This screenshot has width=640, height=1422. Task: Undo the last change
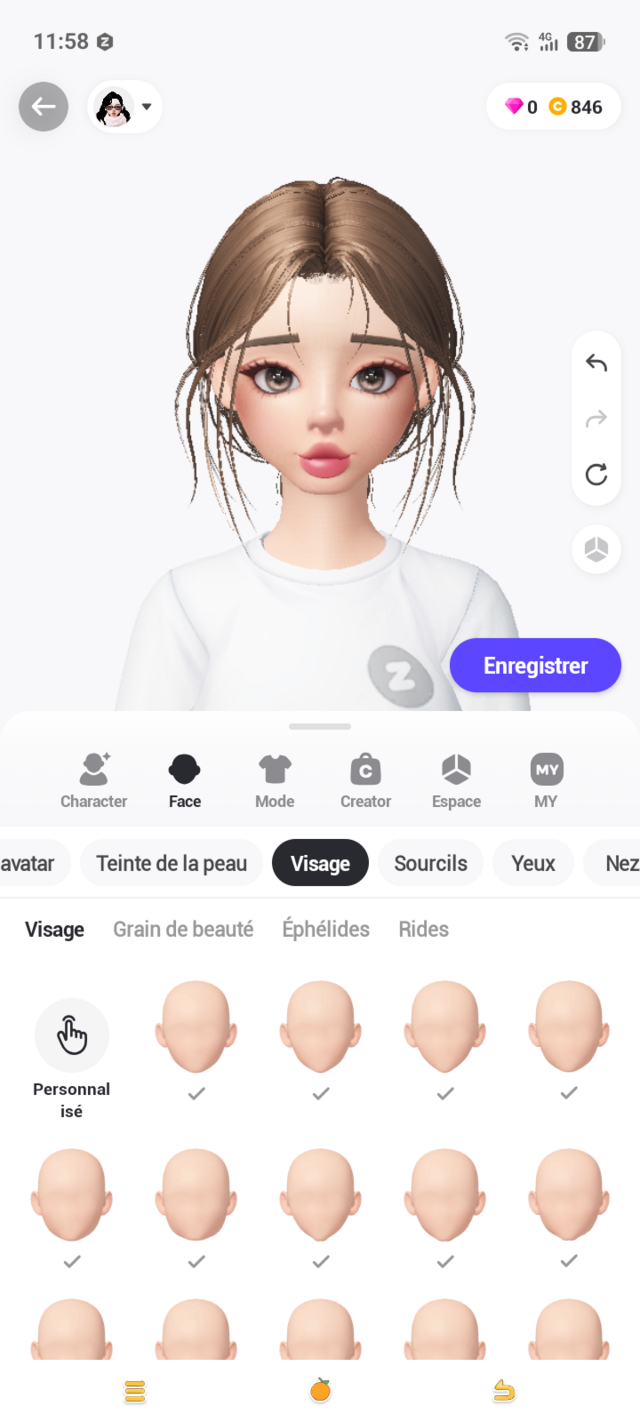pos(596,363)
